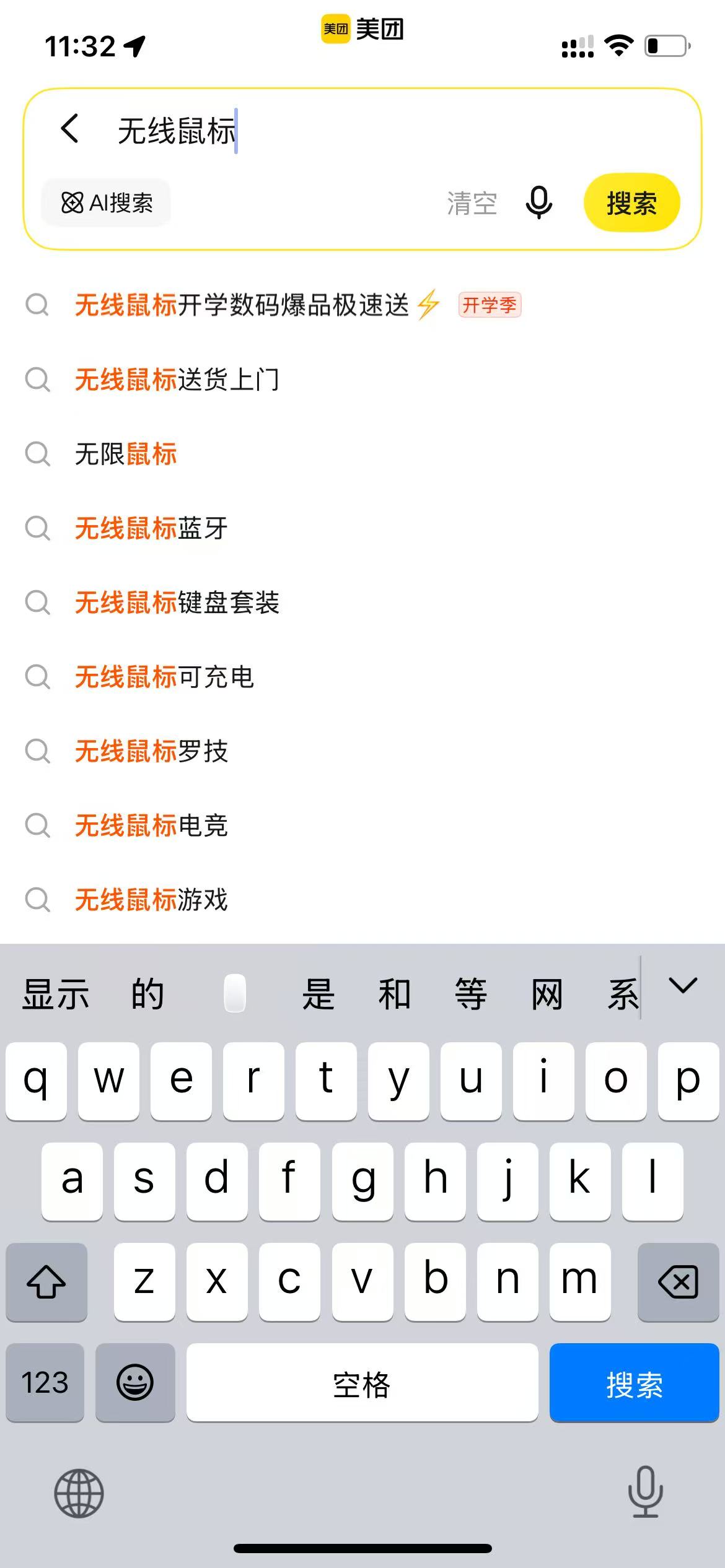Clear the search text with 清空
This screenshot has height=1568, width=725.
tap(472, 203)
